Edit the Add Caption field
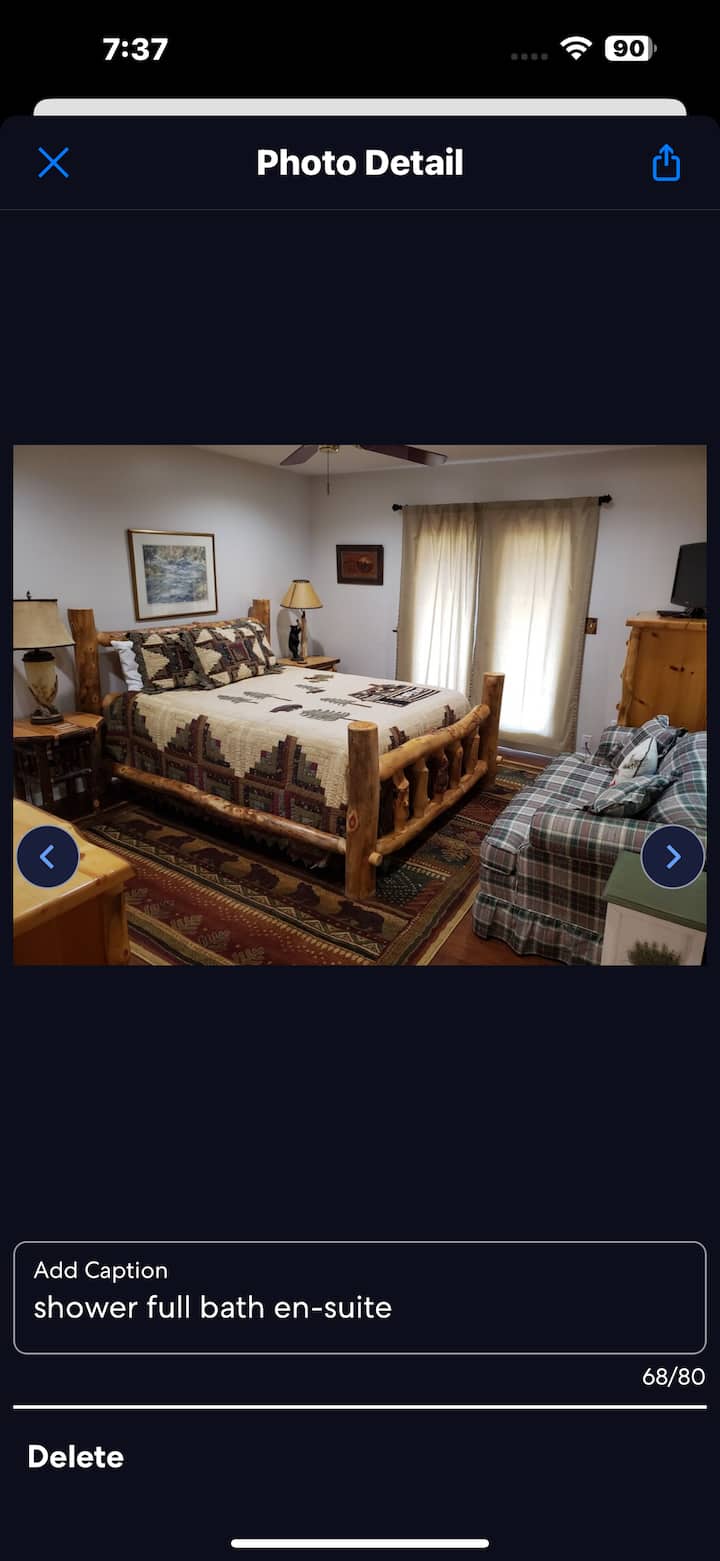The height and width of the screenshot is (1561, 720). click(x=360, y=1297)
